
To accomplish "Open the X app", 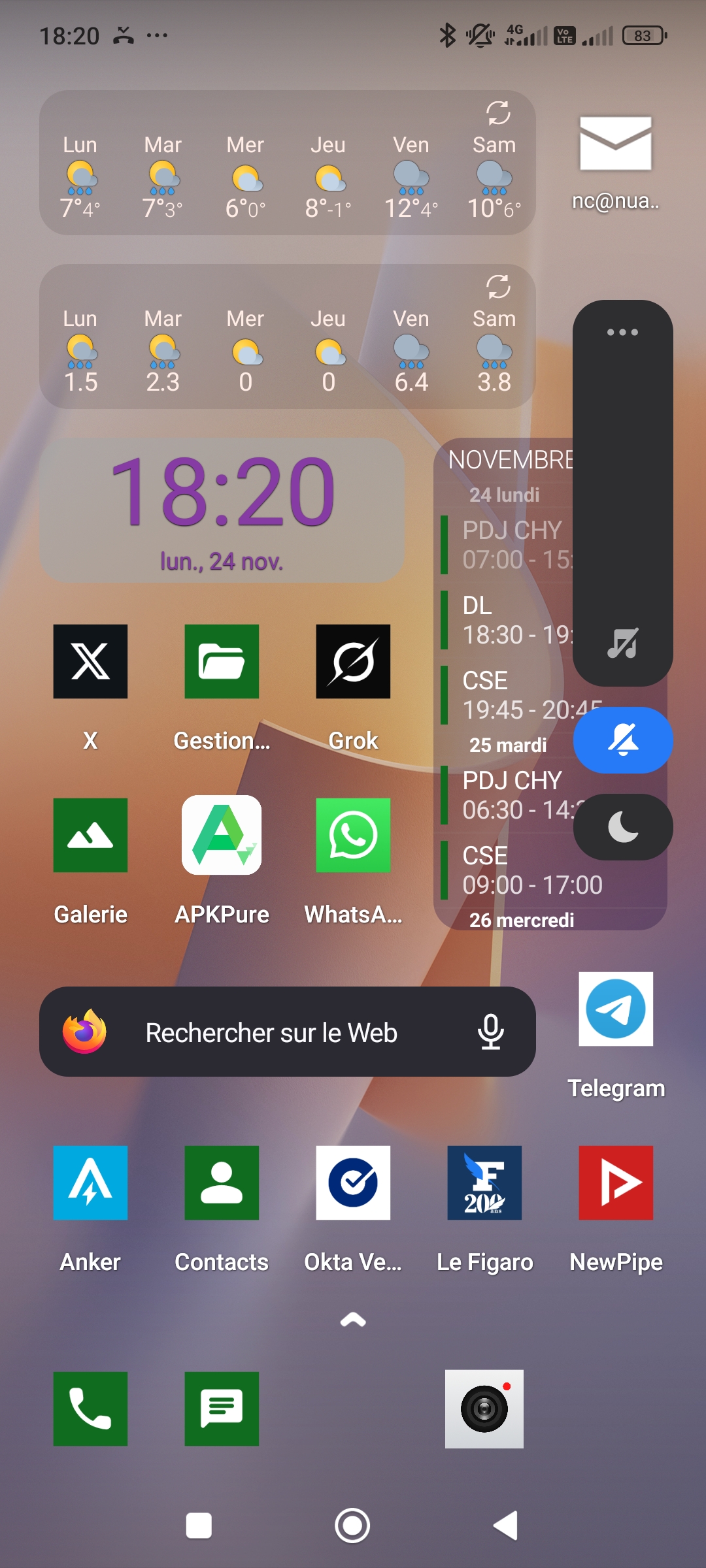I will point(90,661).
